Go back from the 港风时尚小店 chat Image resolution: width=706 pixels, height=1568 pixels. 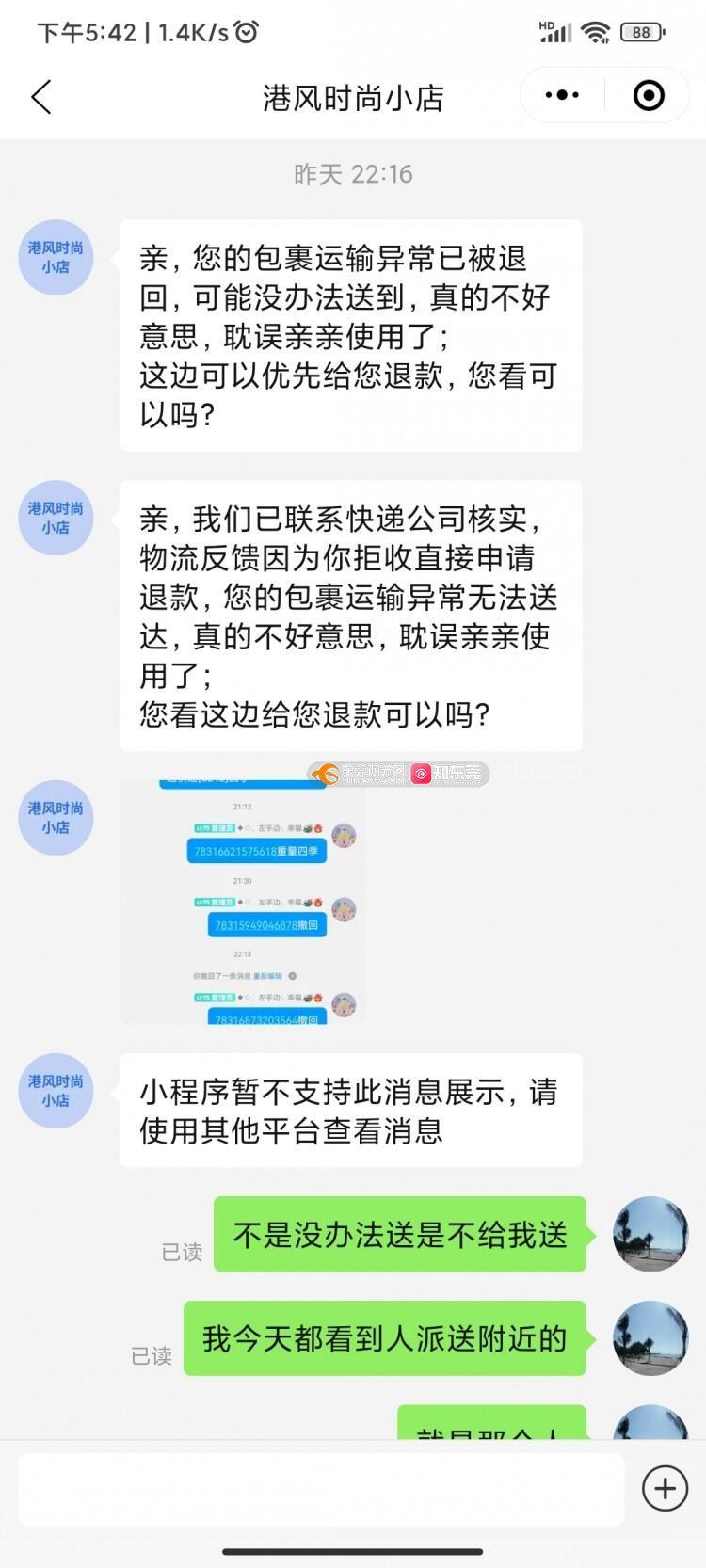pos(41,97)
